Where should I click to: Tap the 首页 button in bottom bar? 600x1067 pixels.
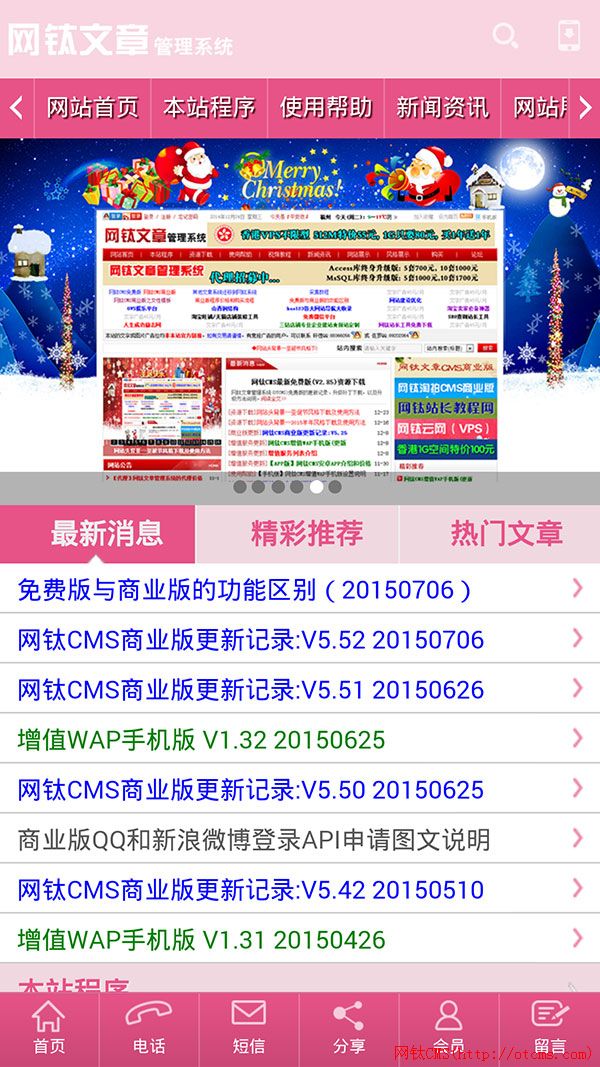point(49,1029)
